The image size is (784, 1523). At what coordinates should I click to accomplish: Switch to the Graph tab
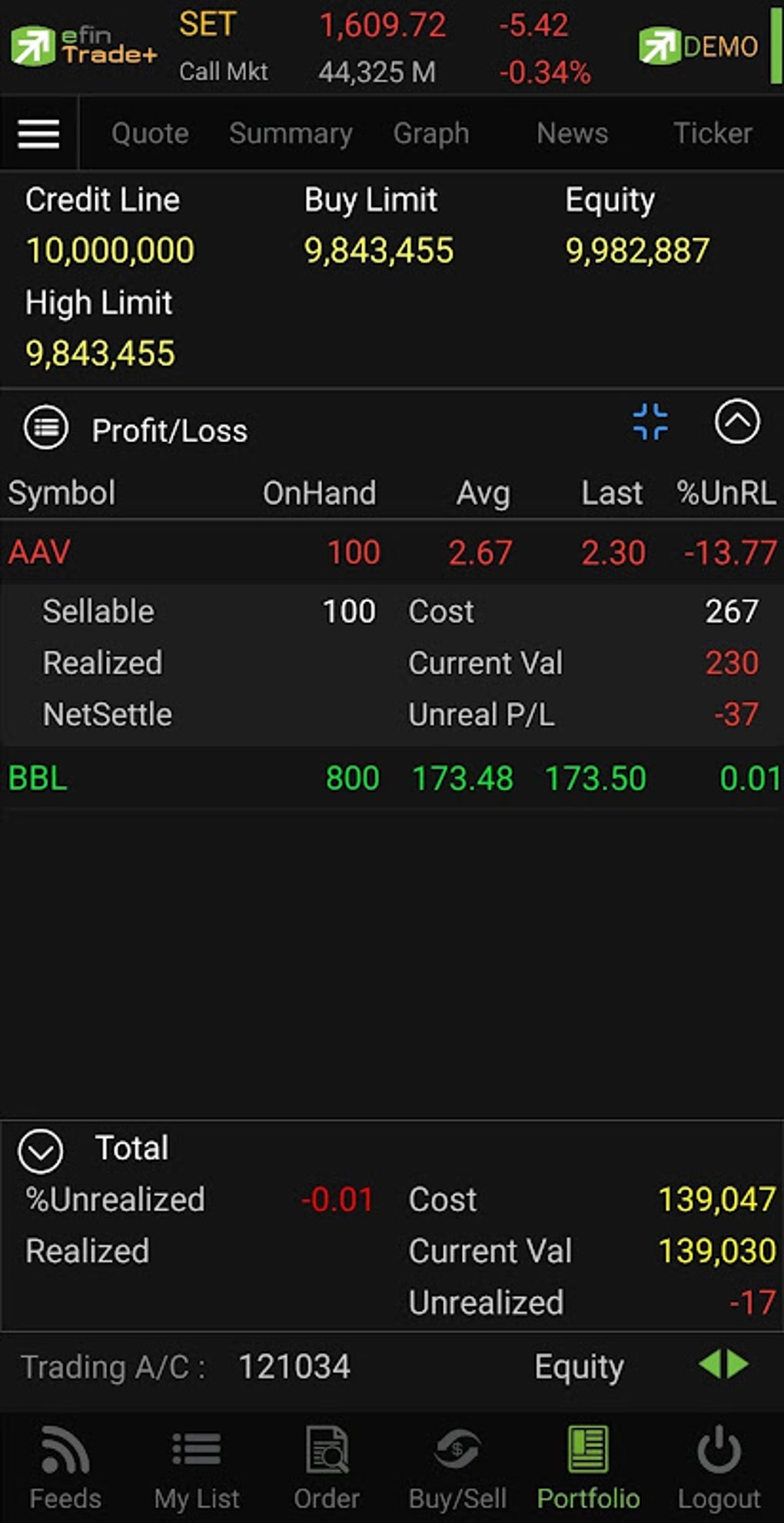(x=430, y=133)
